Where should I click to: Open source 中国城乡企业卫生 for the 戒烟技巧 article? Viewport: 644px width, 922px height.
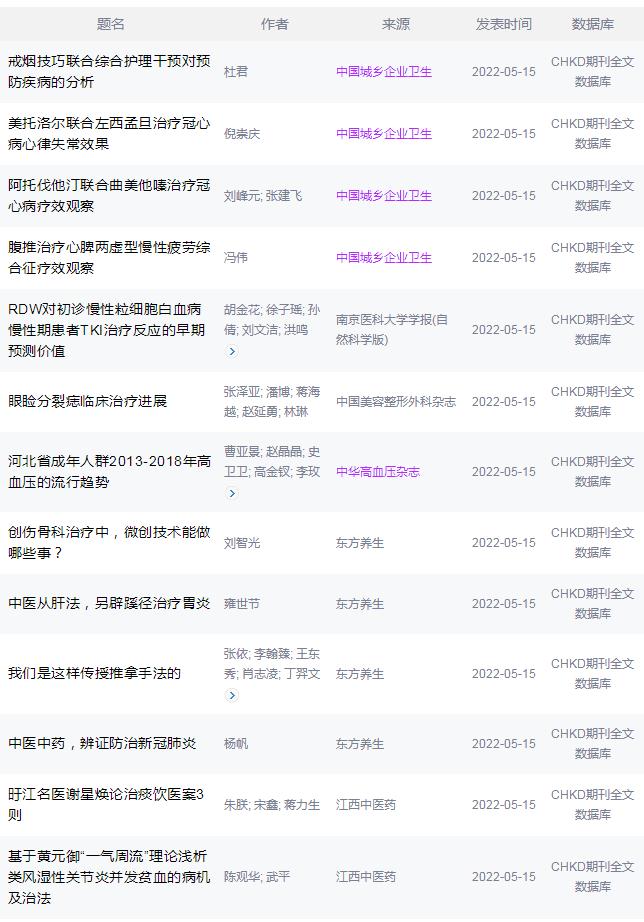[x=384, y=71]
